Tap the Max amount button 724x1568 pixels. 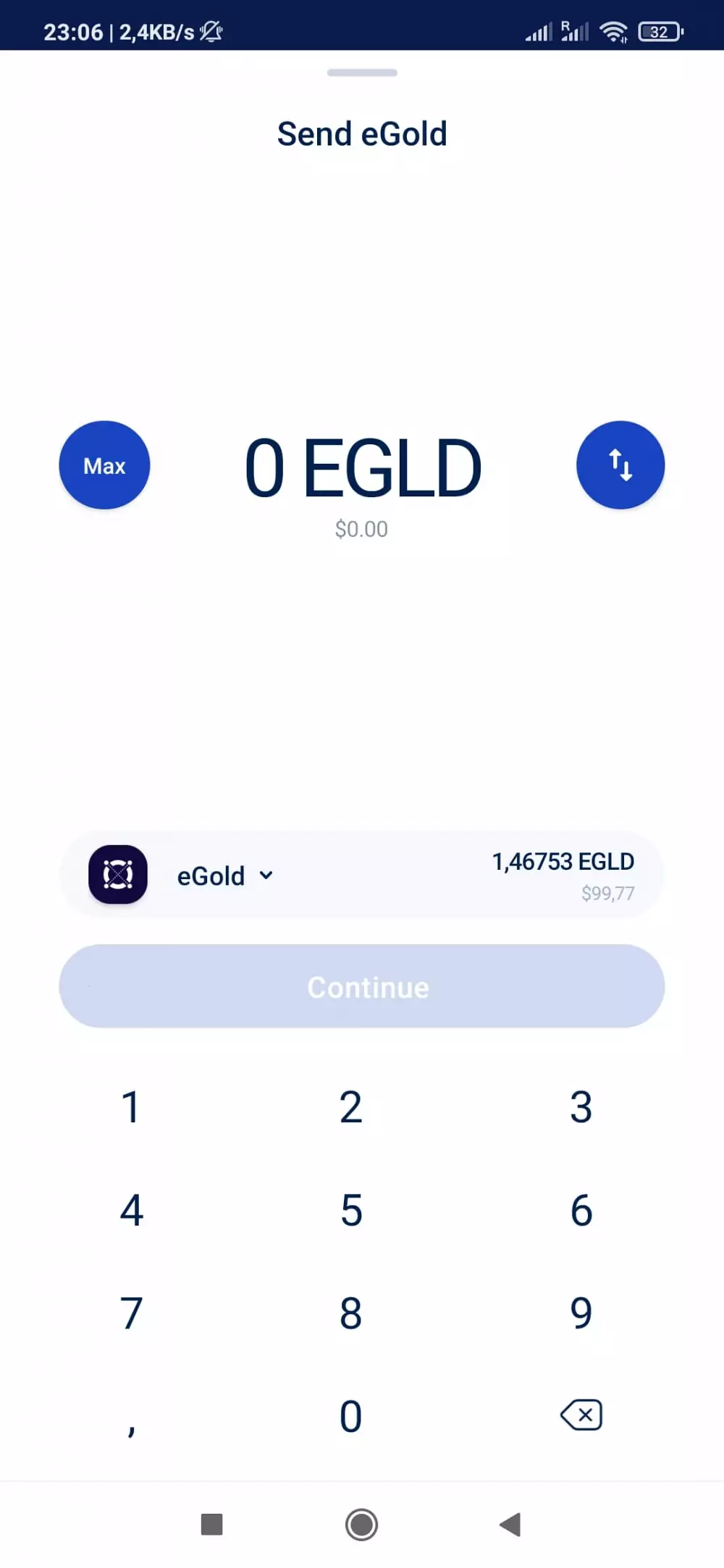pos(104,465)
